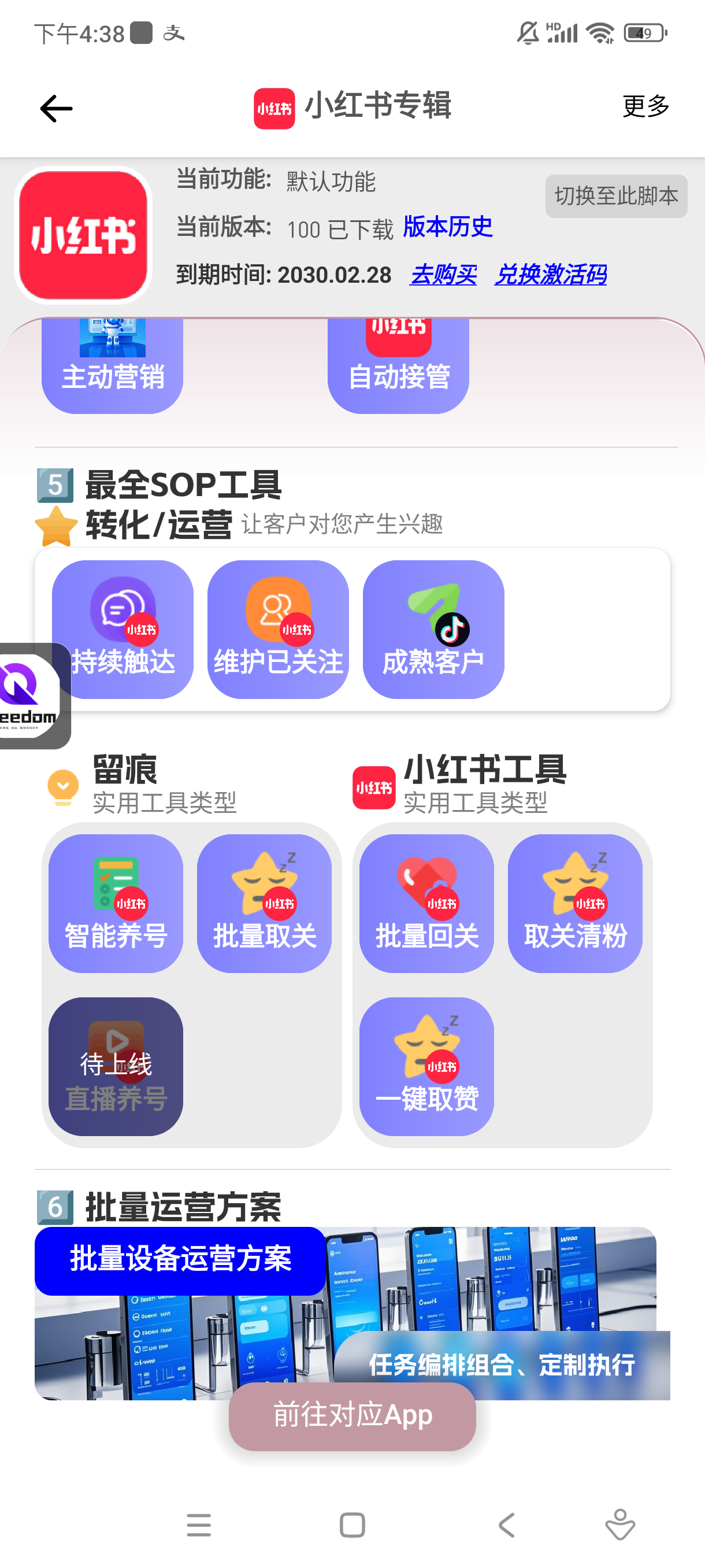Open the 成熟客户 tool

tap(433, 628)
